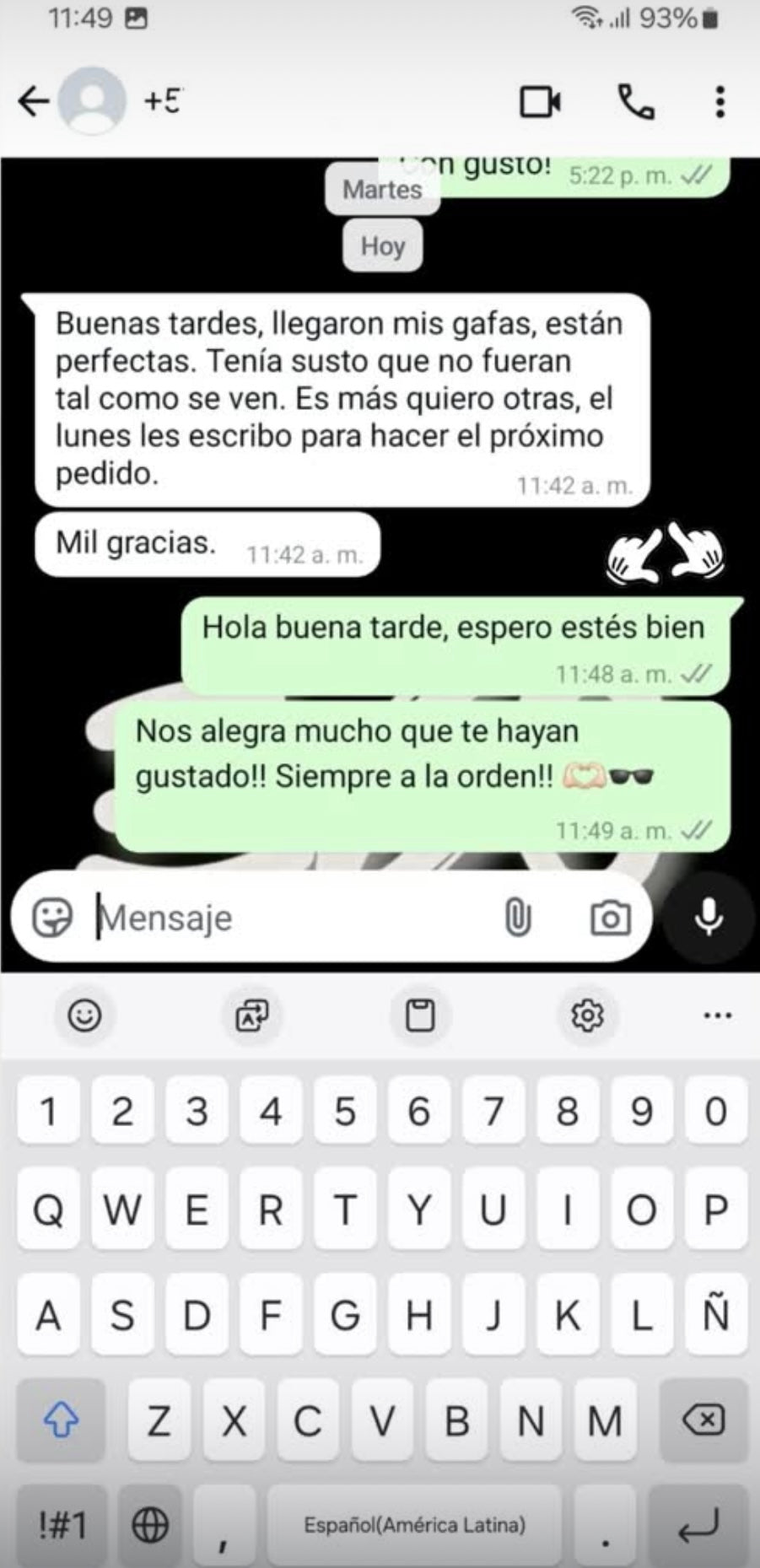Open the keyboard translate tool
Viewport: 760px width, 1568px height.
[251, 1015]
